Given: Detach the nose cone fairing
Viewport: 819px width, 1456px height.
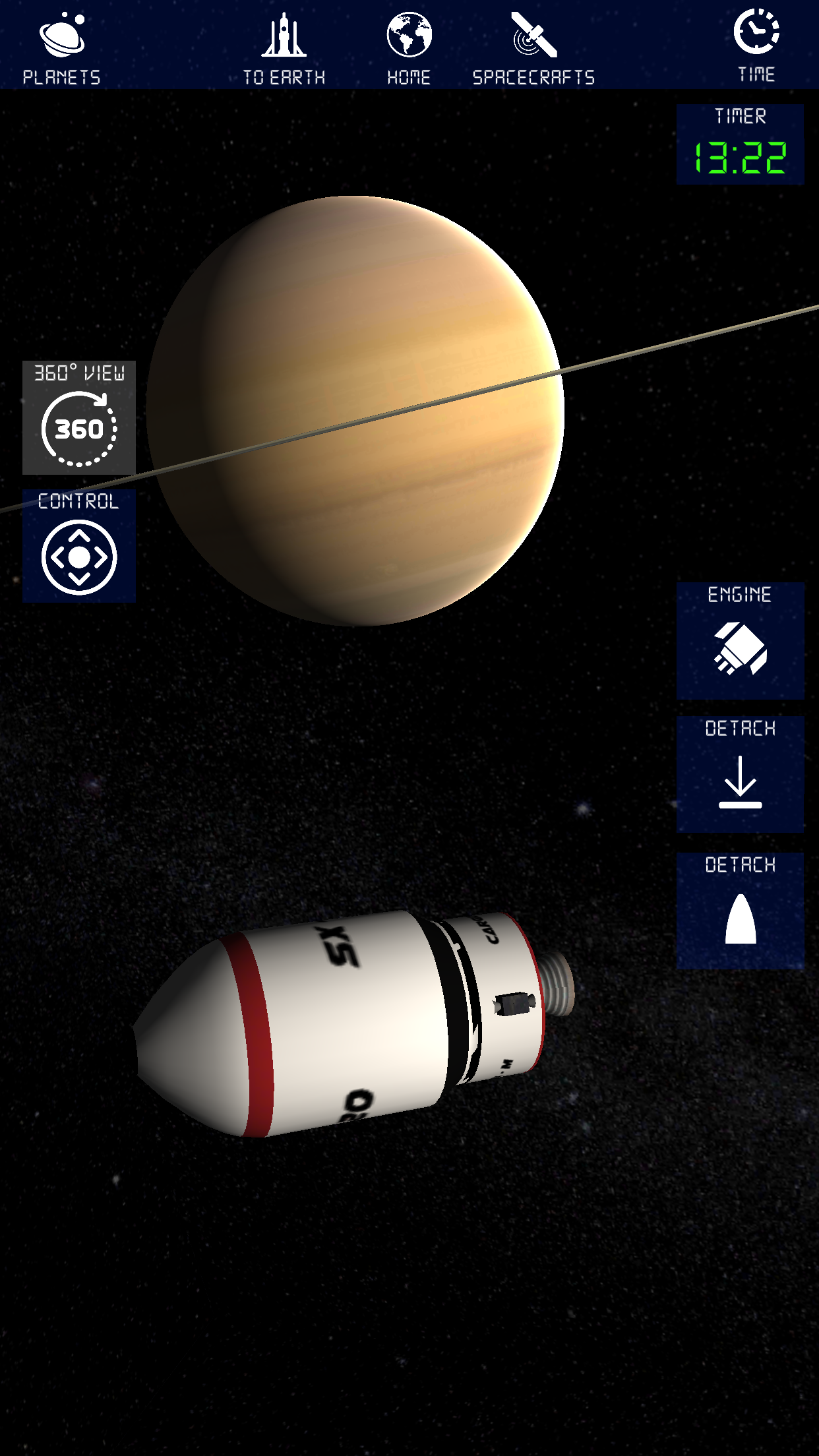Looking at the screenshot, I should [x=740, y=911].
